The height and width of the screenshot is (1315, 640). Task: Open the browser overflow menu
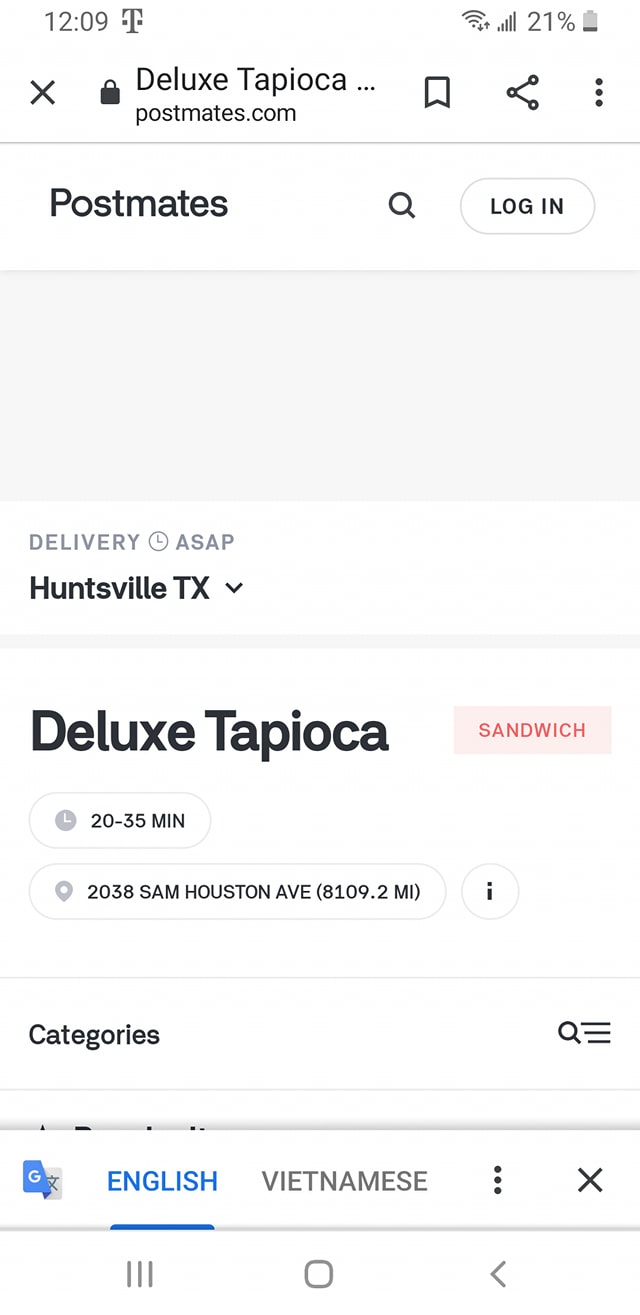[598, 93]
